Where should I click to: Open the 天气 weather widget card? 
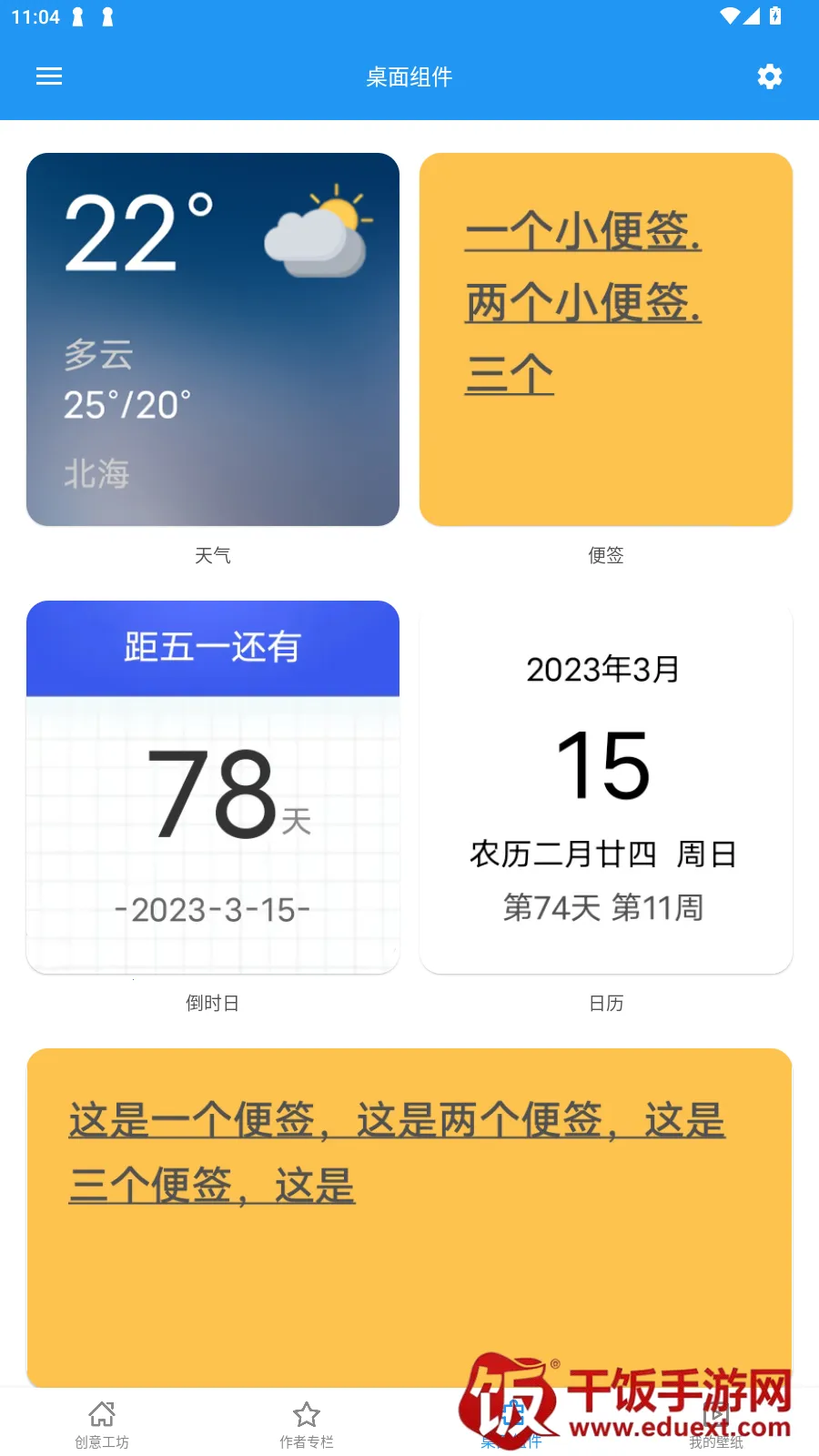(x=213, y=339)
